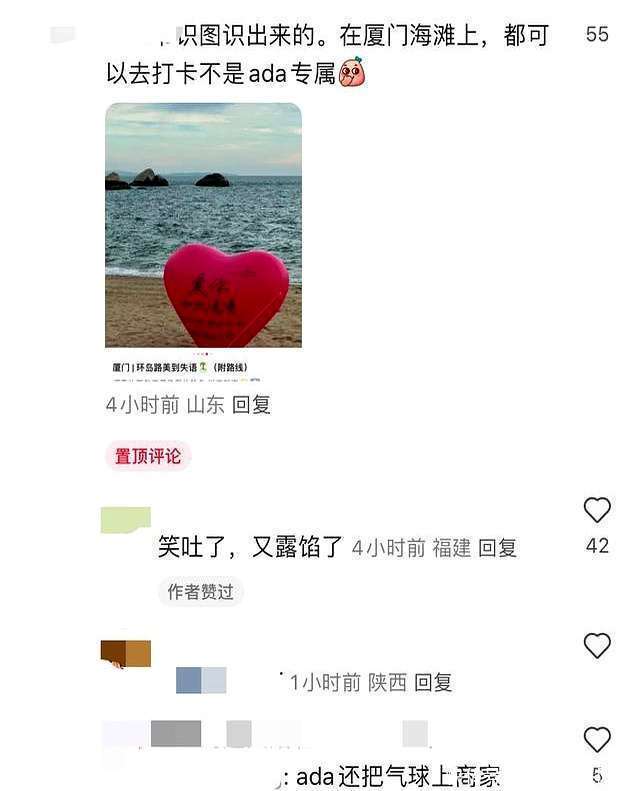This screenshot has height=791, width=640.
Task: Open the Shaanxi commenter's avatar
Action: [x=126, y=654]
